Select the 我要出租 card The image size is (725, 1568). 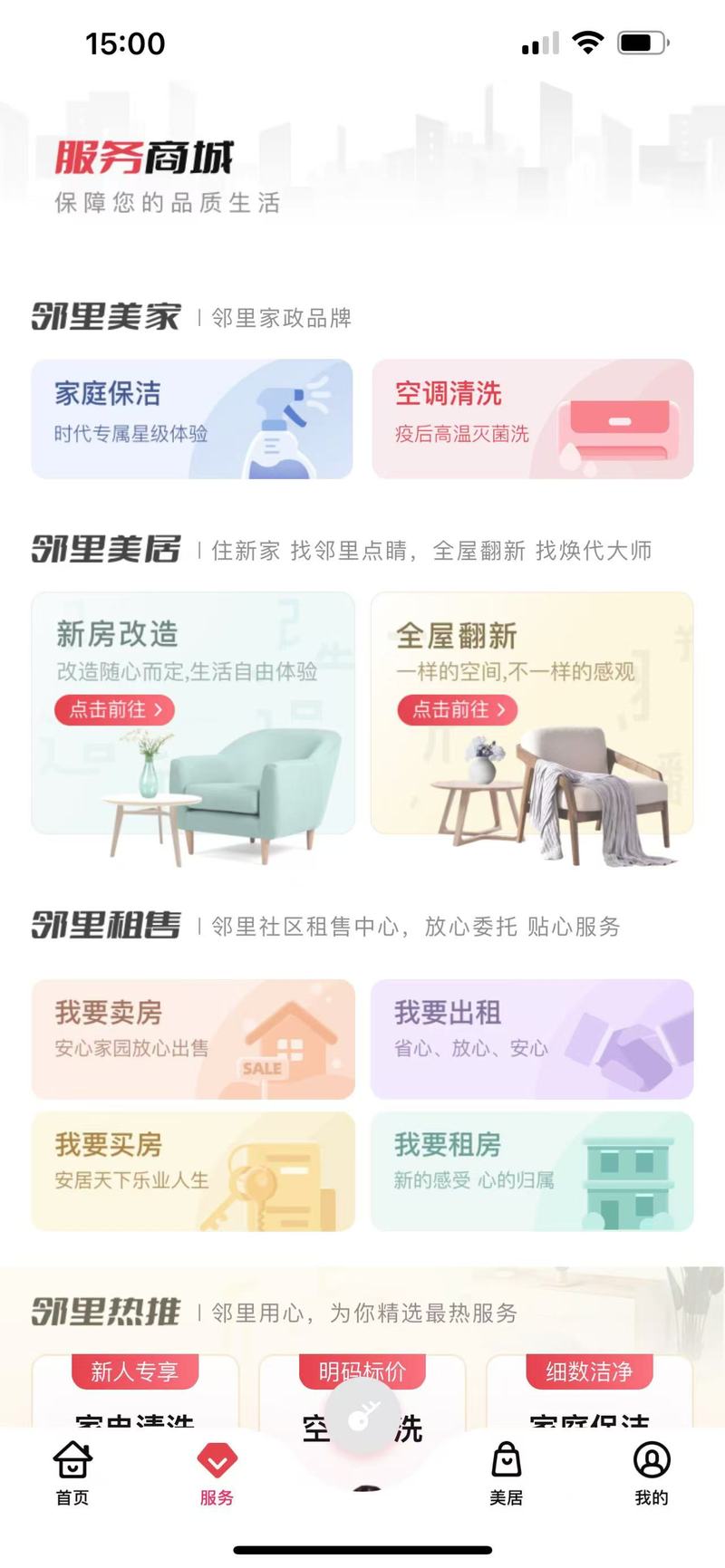point(532,1038)
